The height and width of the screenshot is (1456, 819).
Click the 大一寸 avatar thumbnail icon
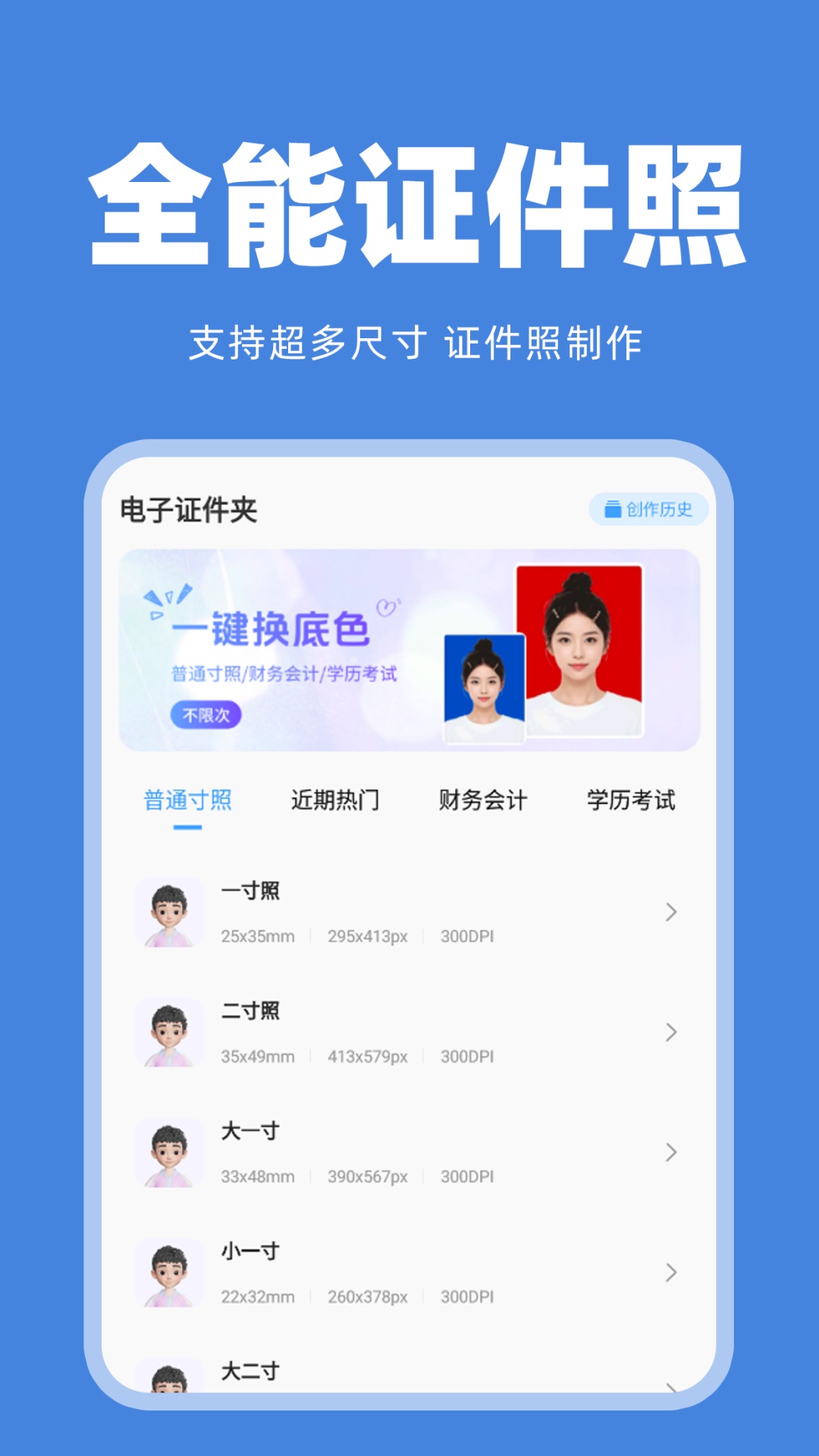pyautogui.click(x=168, y=1153)
